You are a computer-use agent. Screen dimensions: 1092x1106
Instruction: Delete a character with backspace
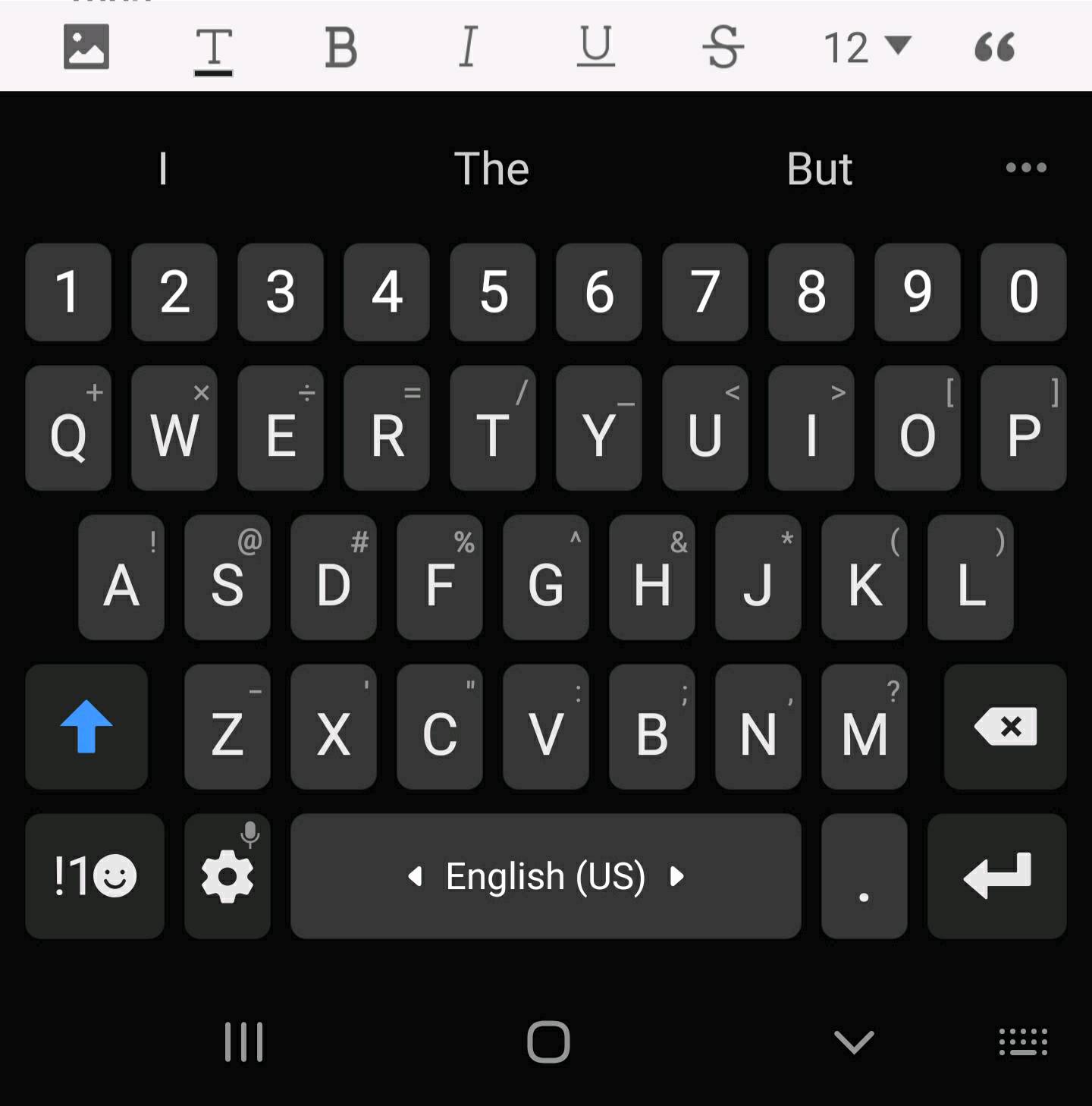(x=1005, y=727)
